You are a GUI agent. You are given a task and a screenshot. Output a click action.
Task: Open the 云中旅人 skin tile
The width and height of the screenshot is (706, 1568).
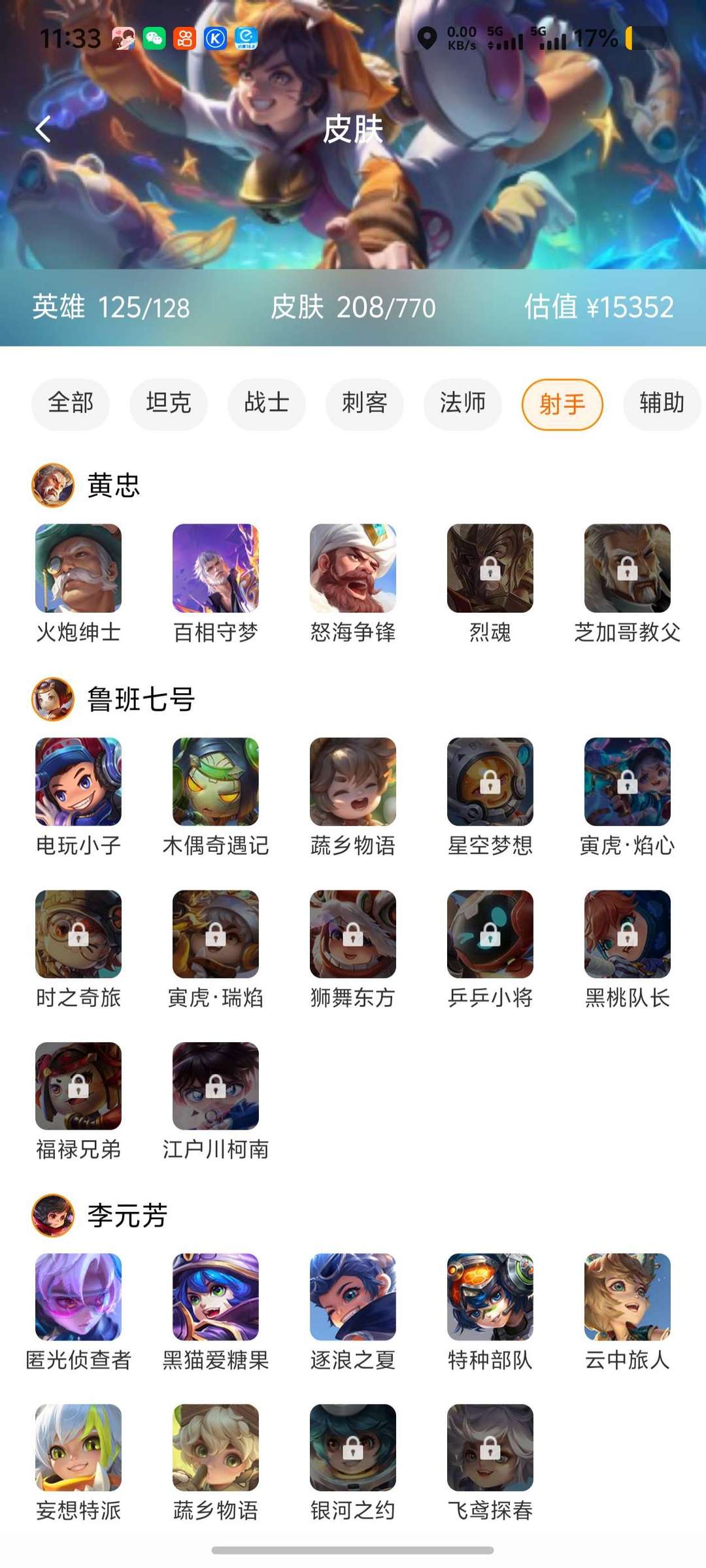(x=628, y=1297)
